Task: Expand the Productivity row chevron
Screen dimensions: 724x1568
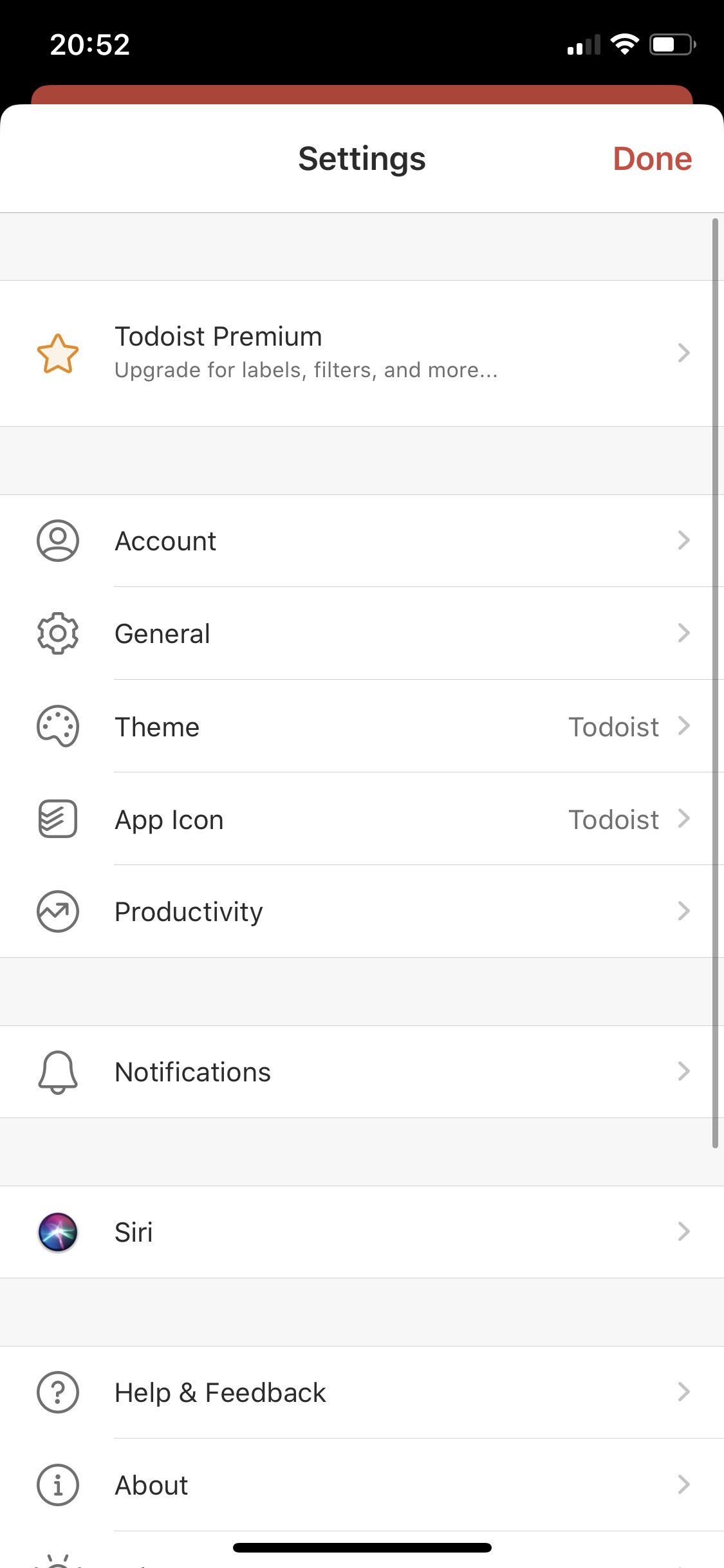Action: pos(684,911)
